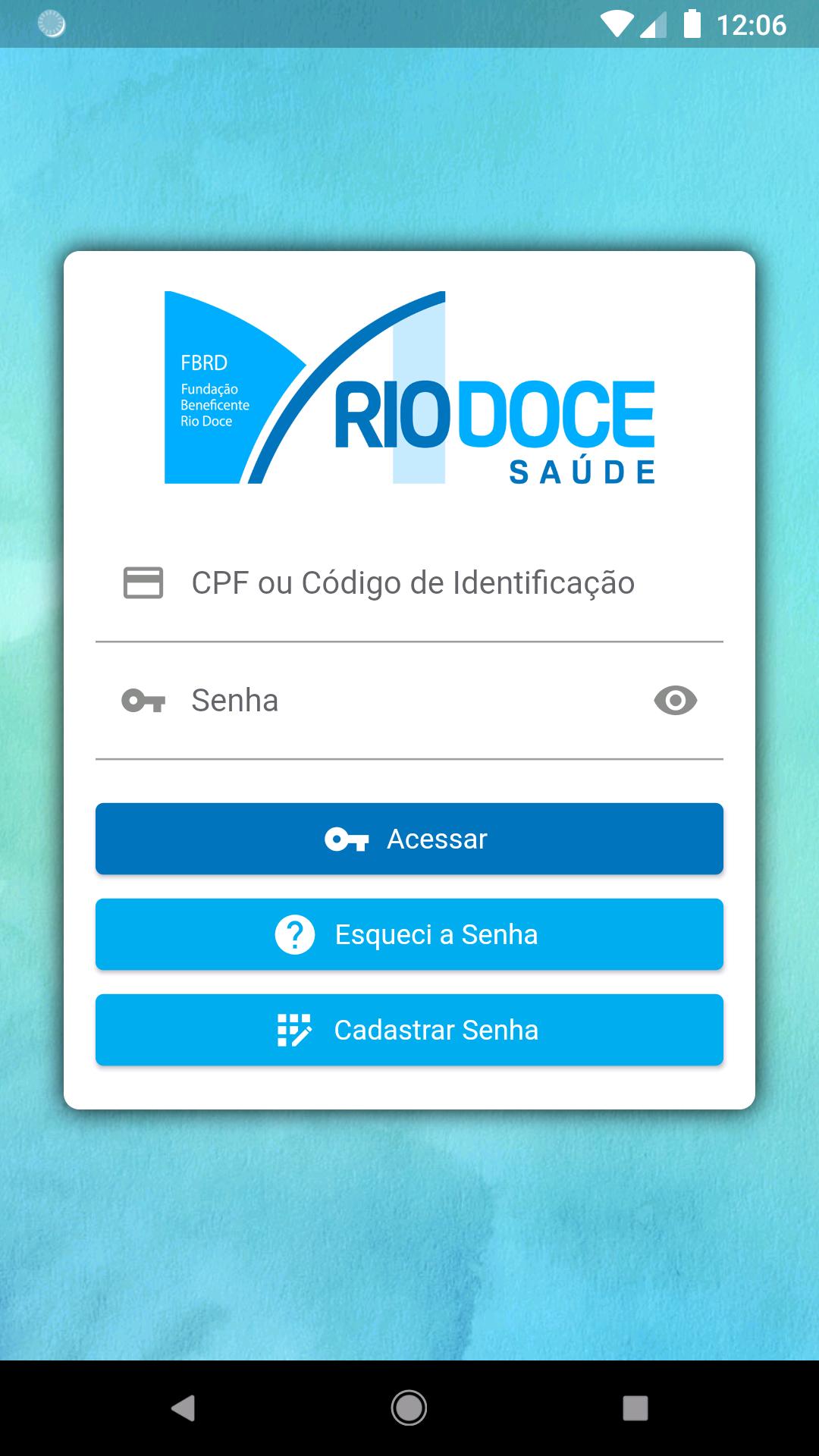Toggle password visibility with the eye icon
The height and width of the screenshot is (1456, 819).
[x=675, y=701]
